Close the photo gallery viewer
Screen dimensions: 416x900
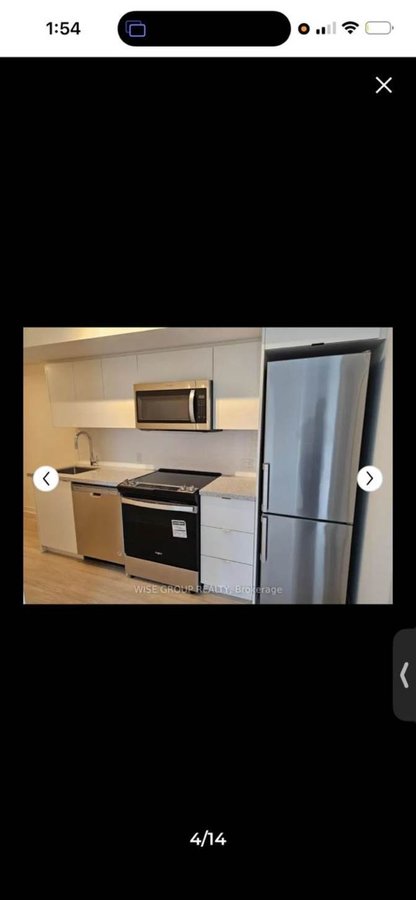coord(383,86)
